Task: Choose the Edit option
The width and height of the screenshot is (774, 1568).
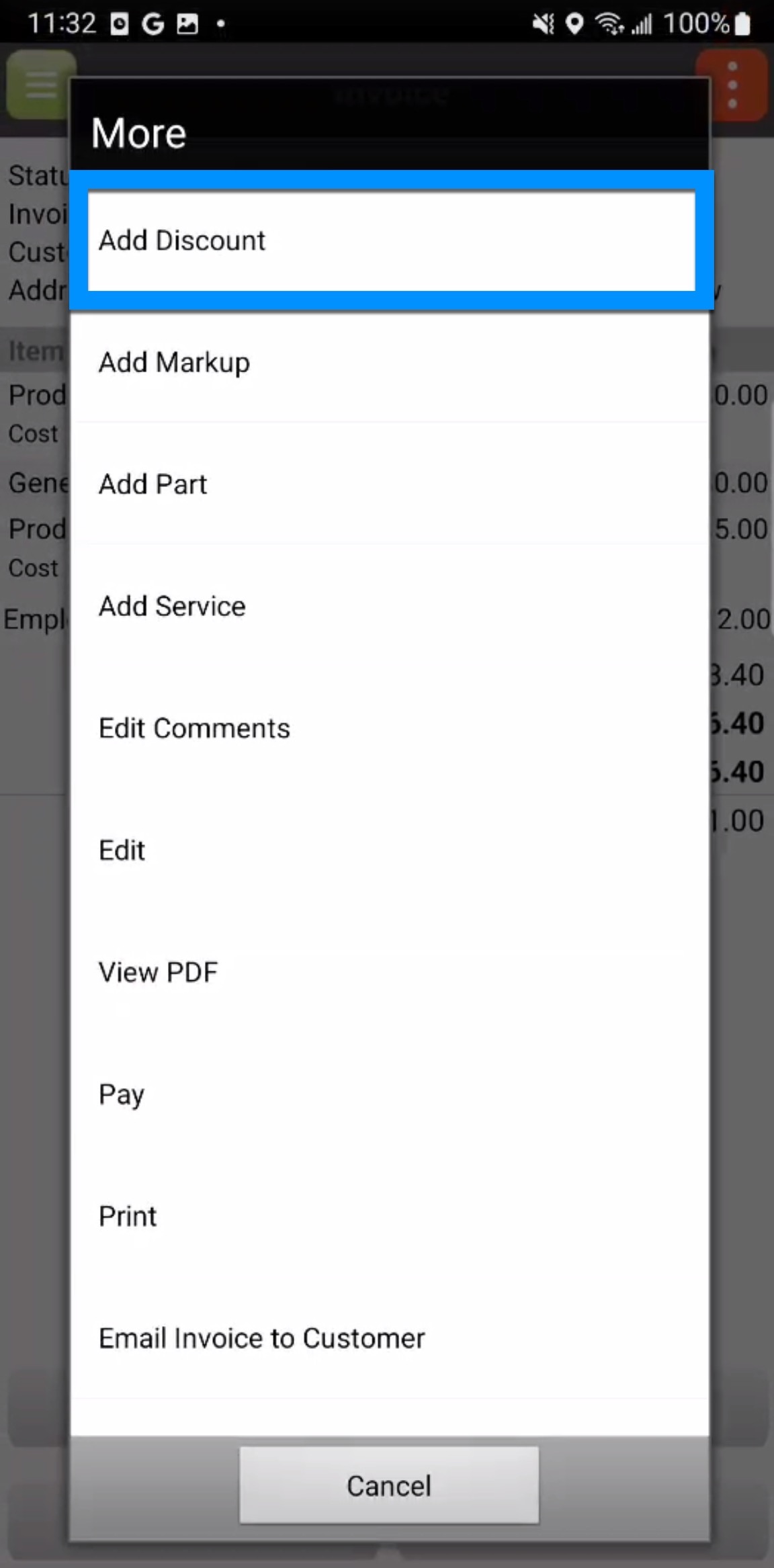Action: pyautogui.click(x=390, y=851)
